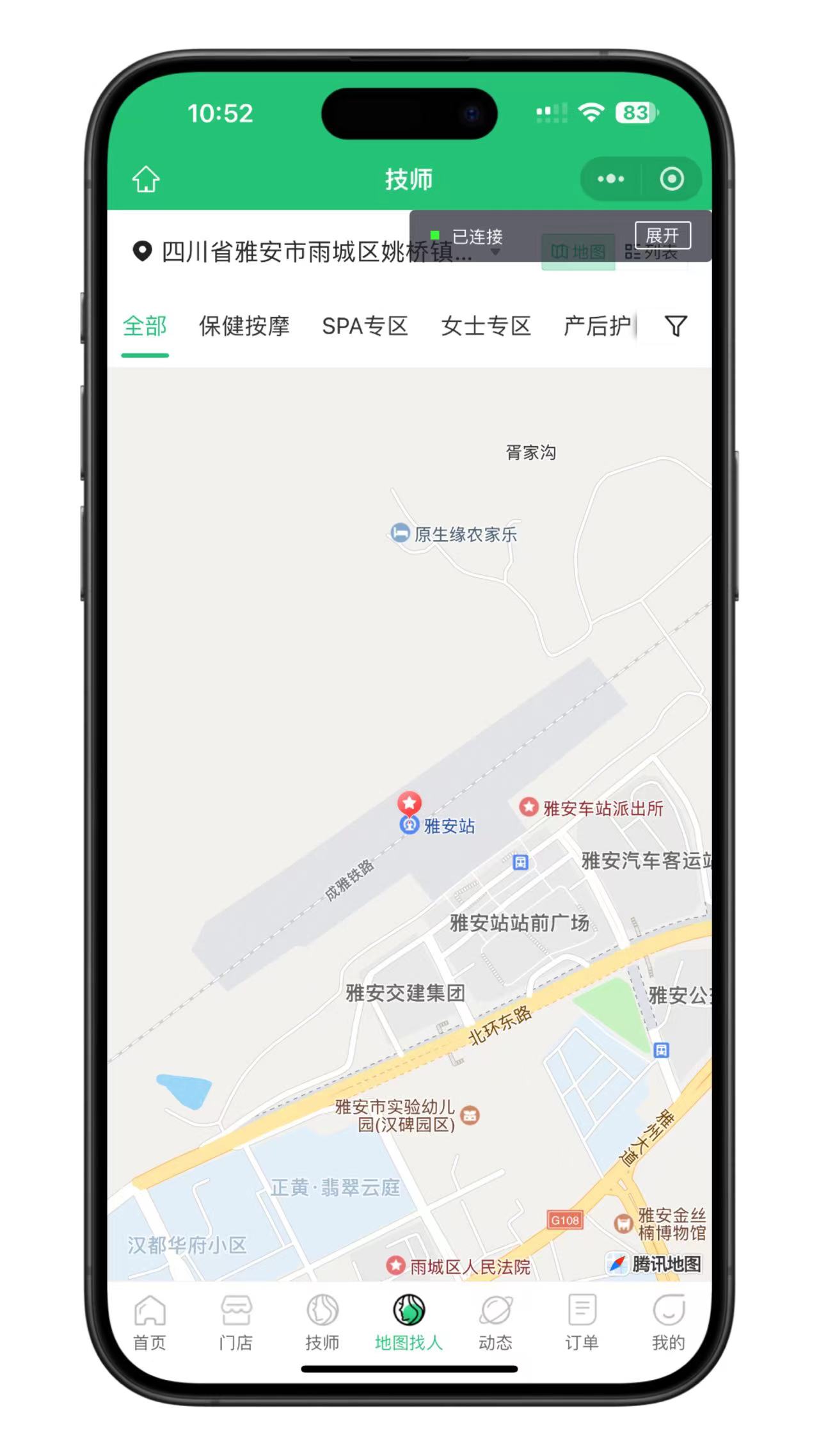Tap the home icon in the header
The height and width of the screenshot is (1456, 819).
coord(146,179)
